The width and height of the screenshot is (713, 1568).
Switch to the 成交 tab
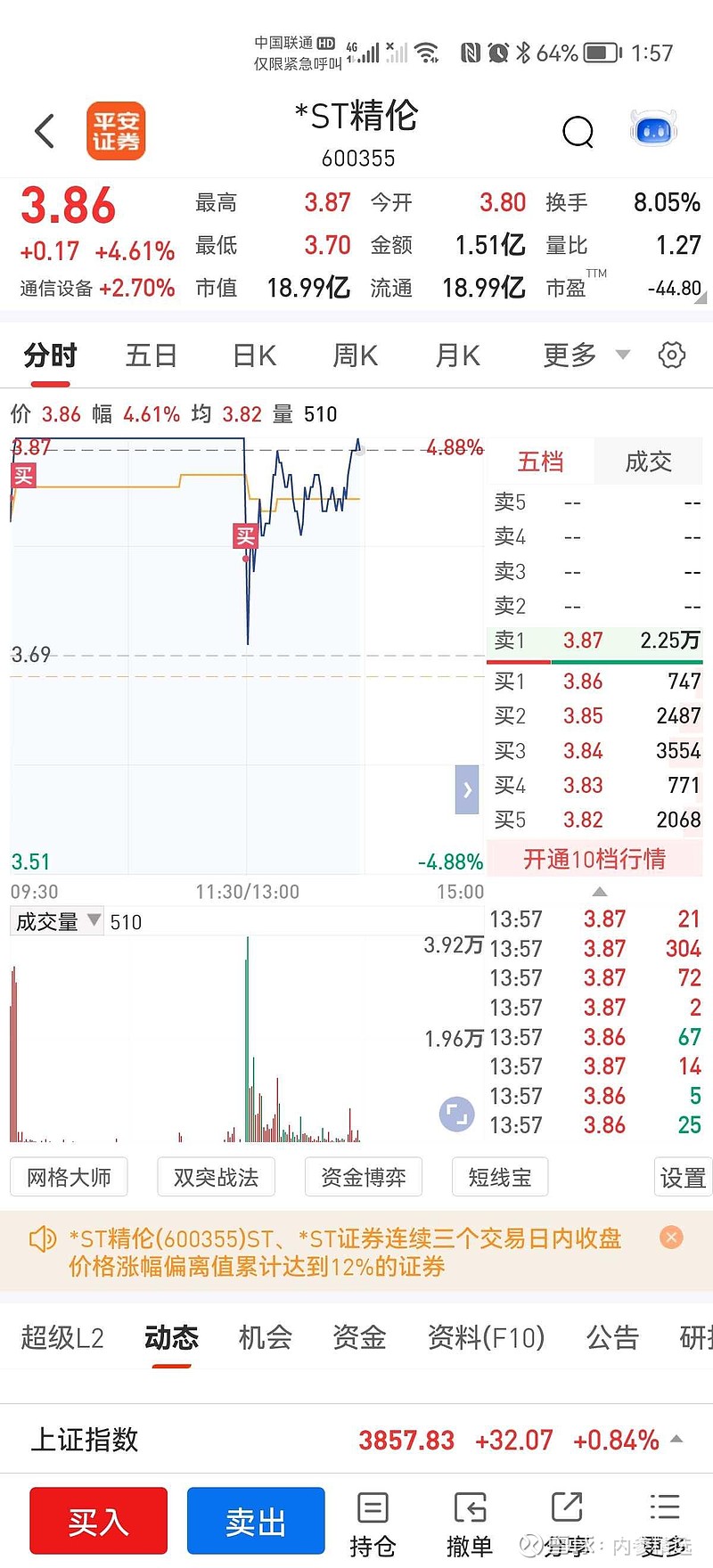point(648,461)
